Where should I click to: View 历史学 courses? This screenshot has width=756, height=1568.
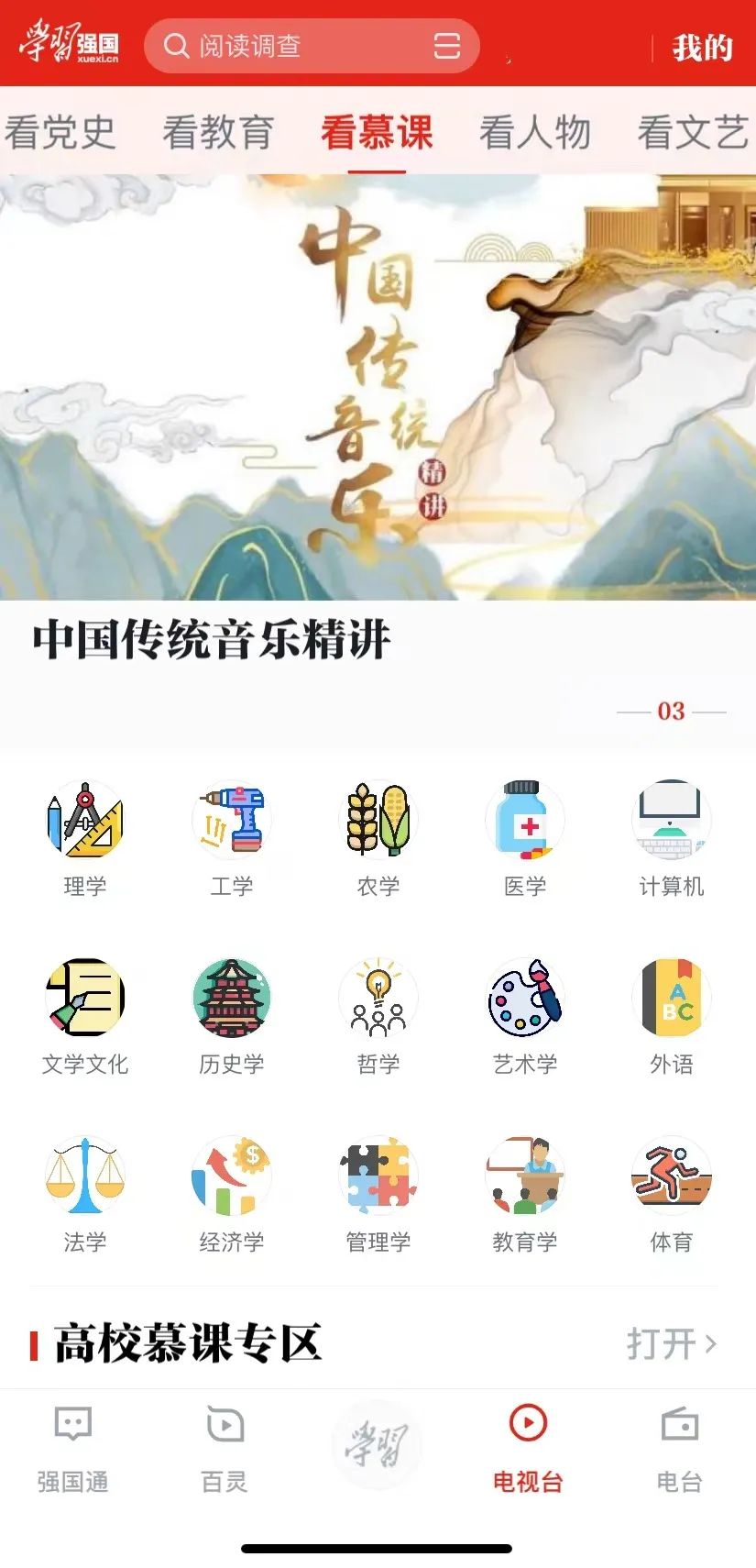coord(231,1014)
